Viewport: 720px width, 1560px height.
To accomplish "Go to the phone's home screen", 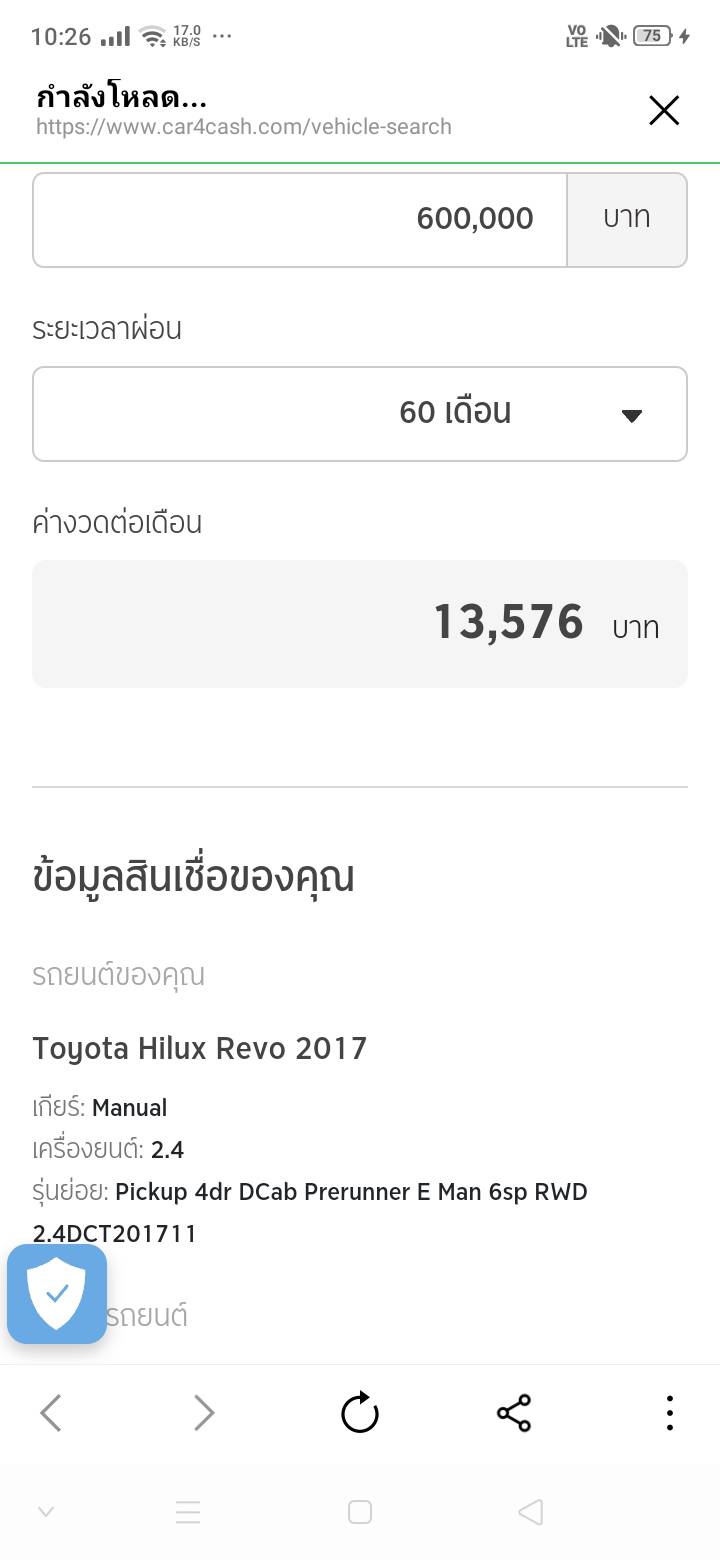I will (360, 1512).
